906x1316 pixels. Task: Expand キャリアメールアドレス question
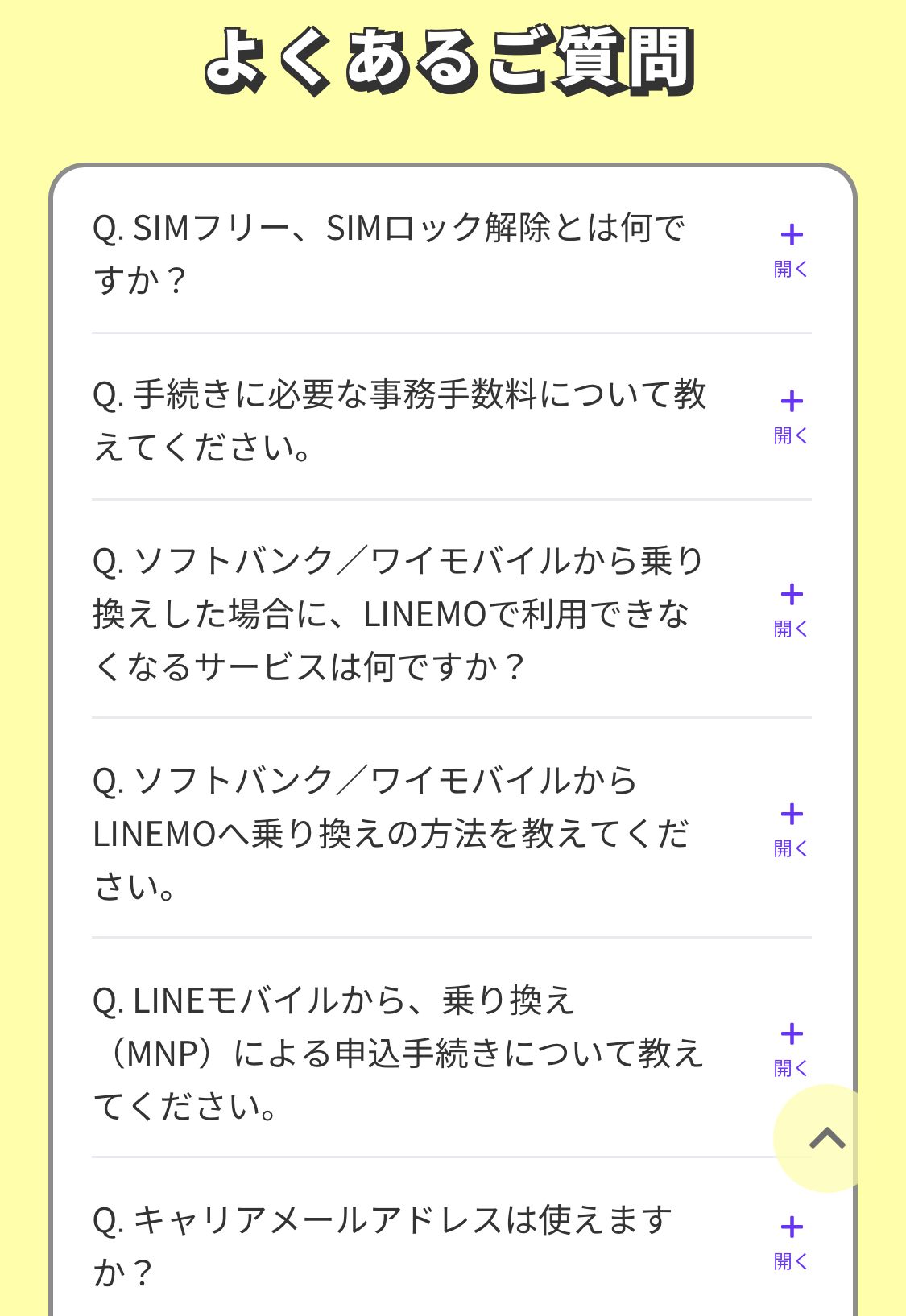click(x=791, y=1242)
